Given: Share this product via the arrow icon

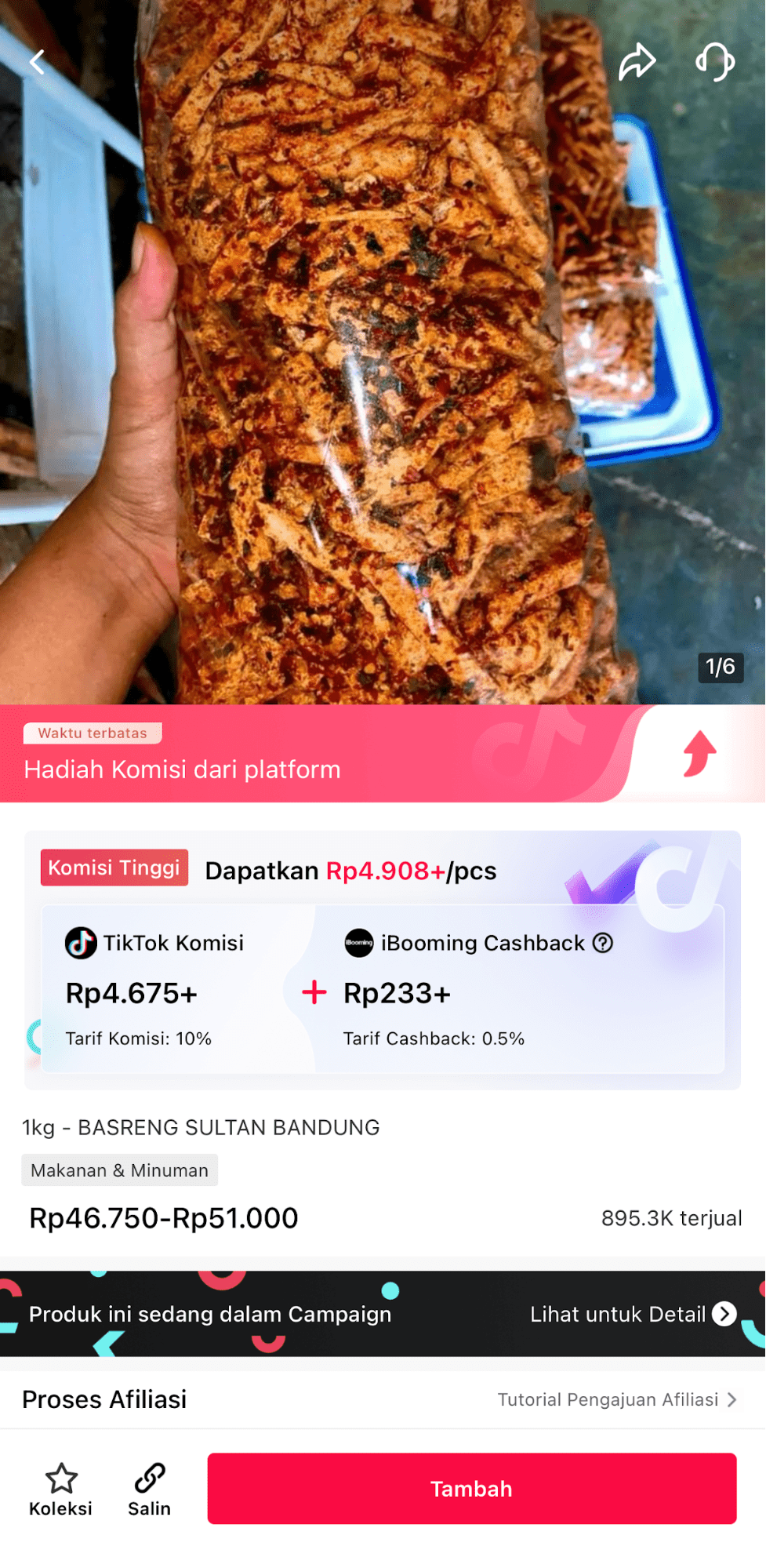Looking at the screenshot, I should click(x=637, y=61).
